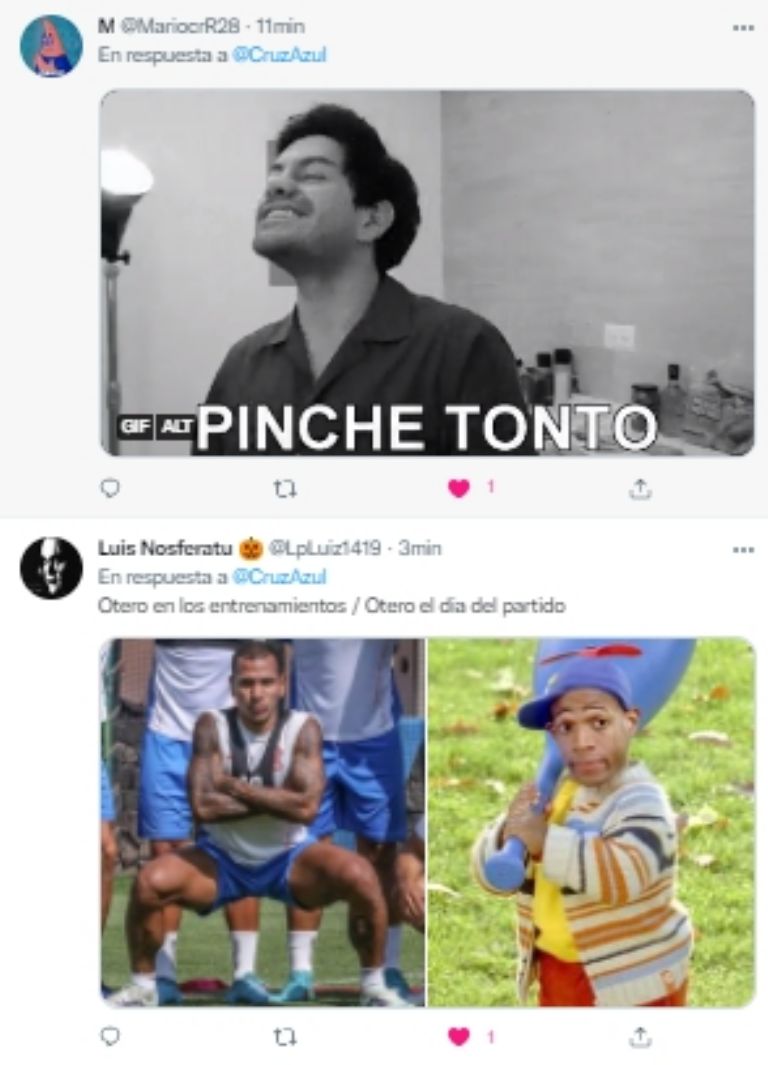Unlike MariocrR28's tweet
Screen dimensions: 768x1065
[x=459, y=488]
